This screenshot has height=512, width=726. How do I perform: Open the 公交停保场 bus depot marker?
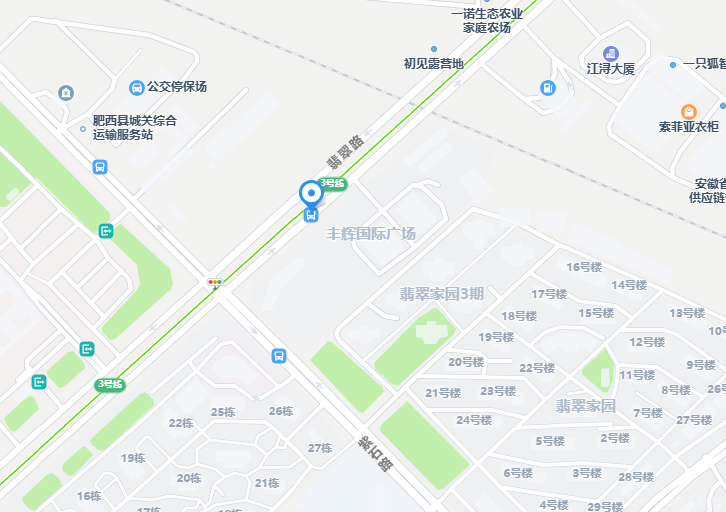(x=136, y=87)
